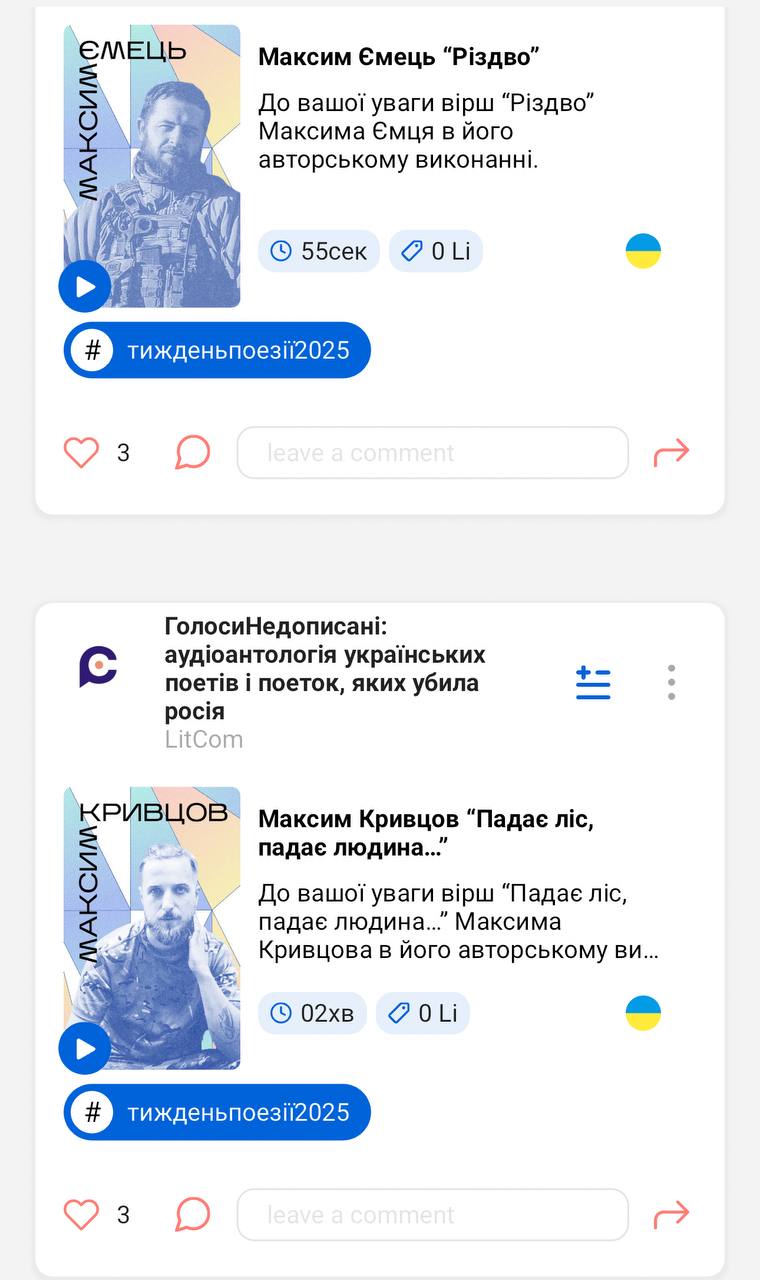Image resolution: width=760 pixels, height=1280 pixels.
Task: Play Максим Ємець "Різдво" audio
Action: pos(85,287)
